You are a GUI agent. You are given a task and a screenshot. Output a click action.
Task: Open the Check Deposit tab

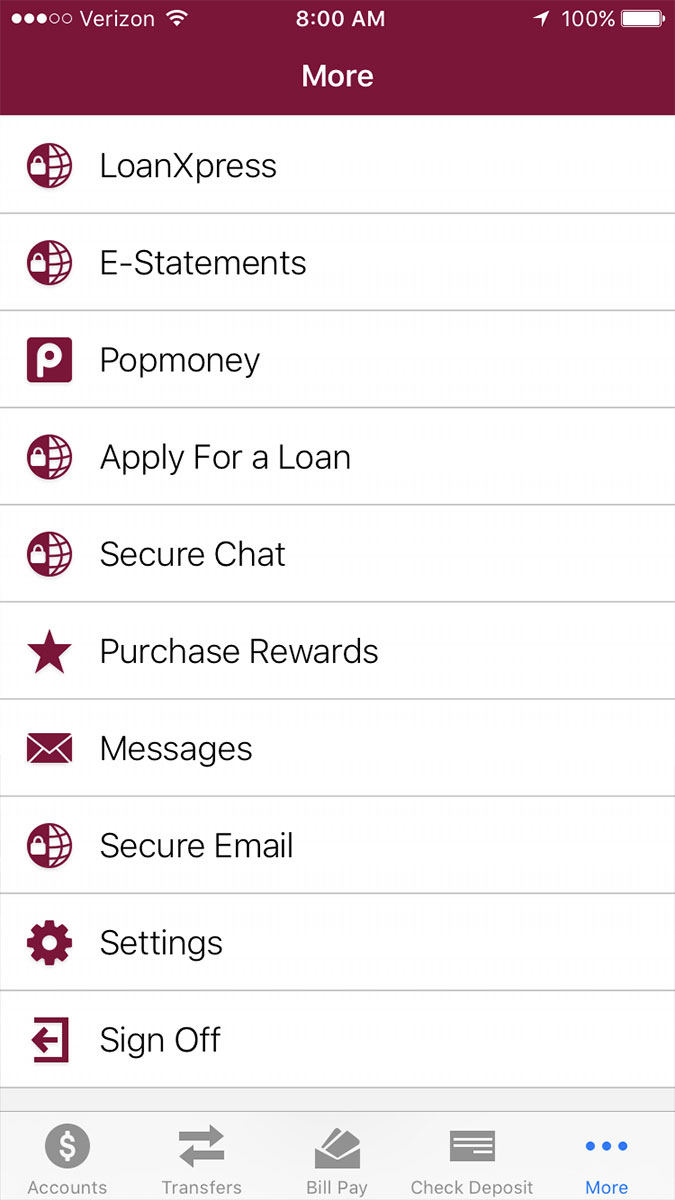[472, 1157]
